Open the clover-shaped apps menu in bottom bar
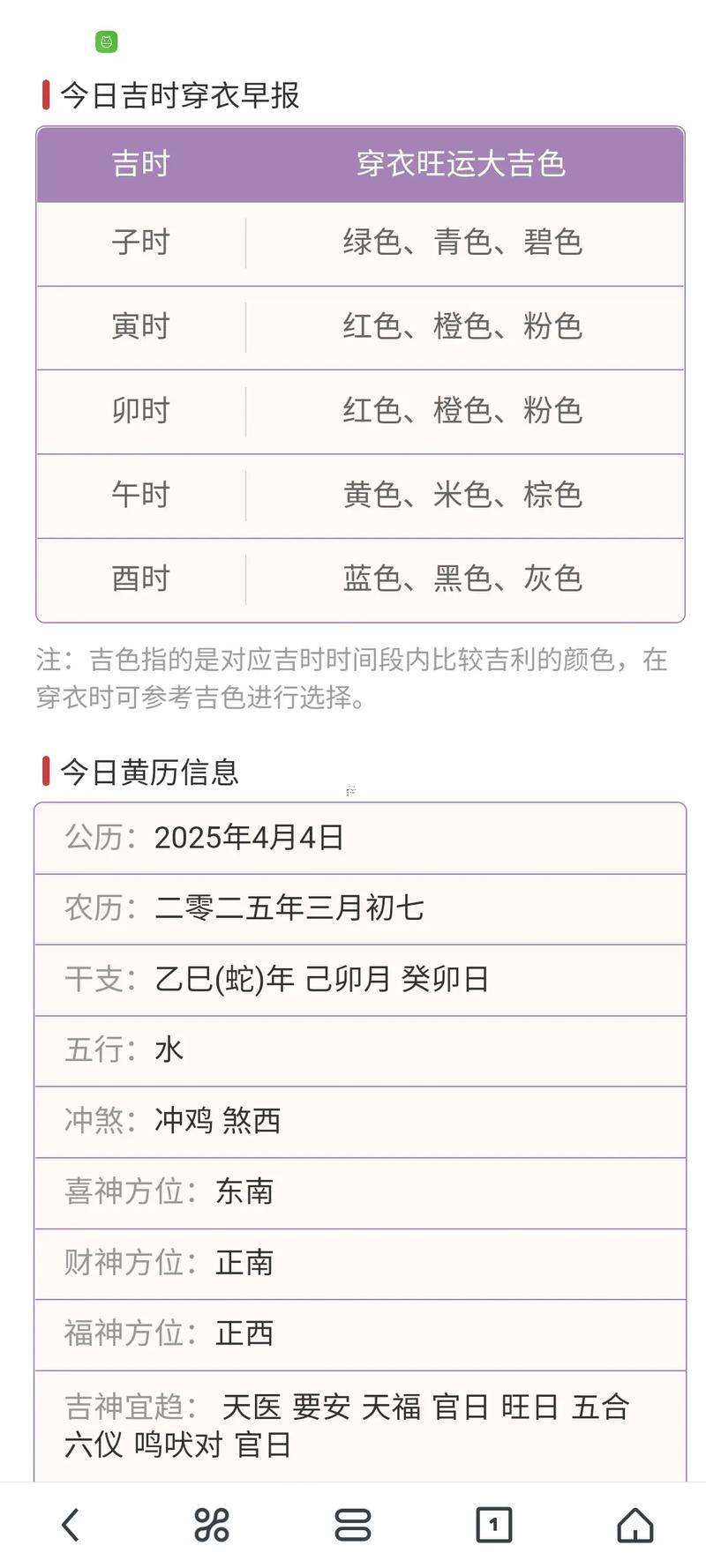 213,1524
